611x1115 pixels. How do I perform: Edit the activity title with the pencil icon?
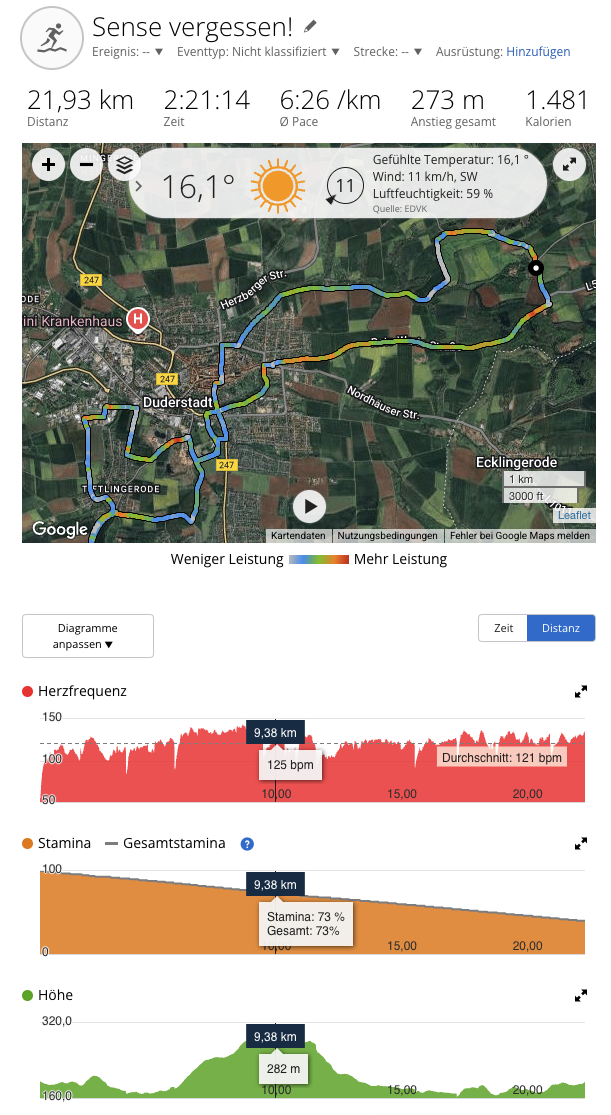[x=309, y=27]
